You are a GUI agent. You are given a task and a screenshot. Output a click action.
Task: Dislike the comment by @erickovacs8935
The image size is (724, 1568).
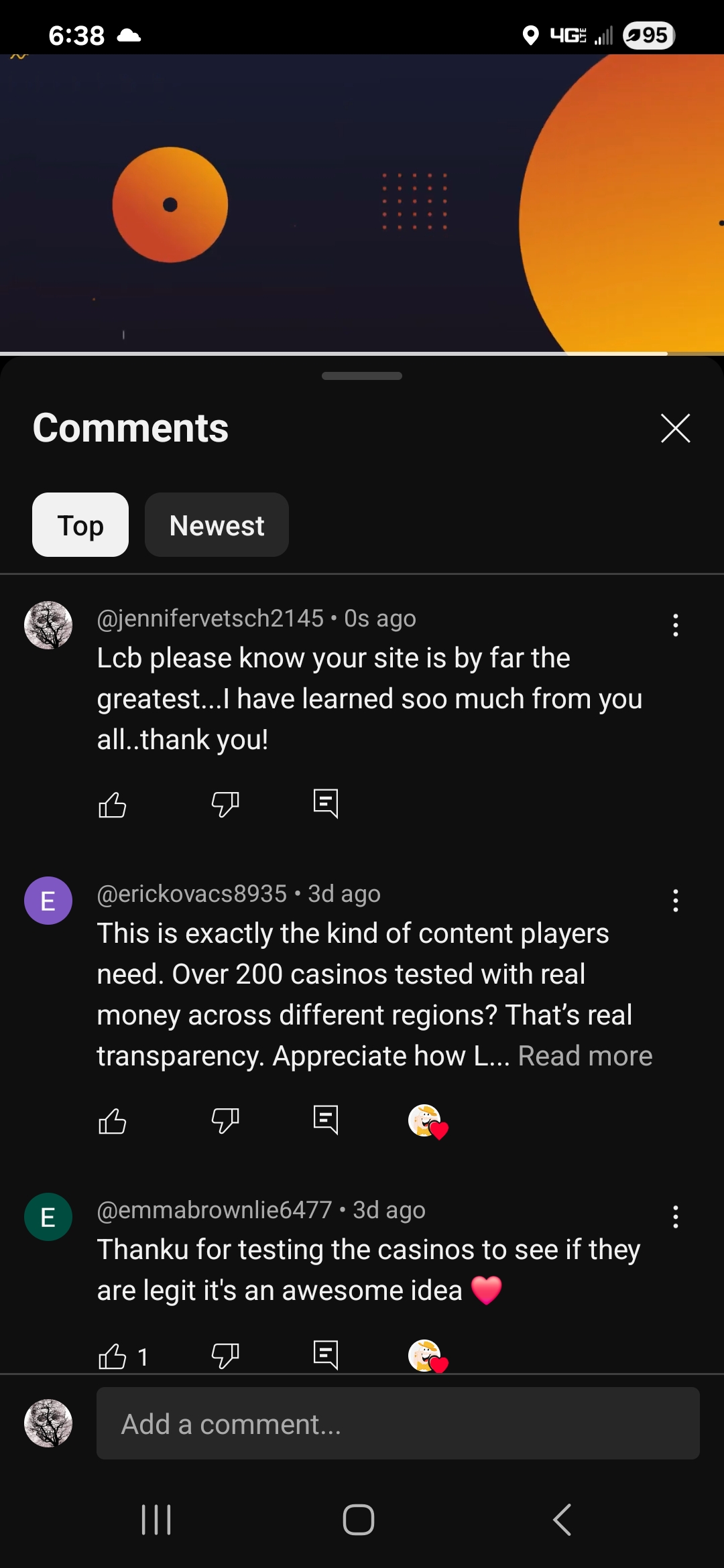coord(225,1120)
